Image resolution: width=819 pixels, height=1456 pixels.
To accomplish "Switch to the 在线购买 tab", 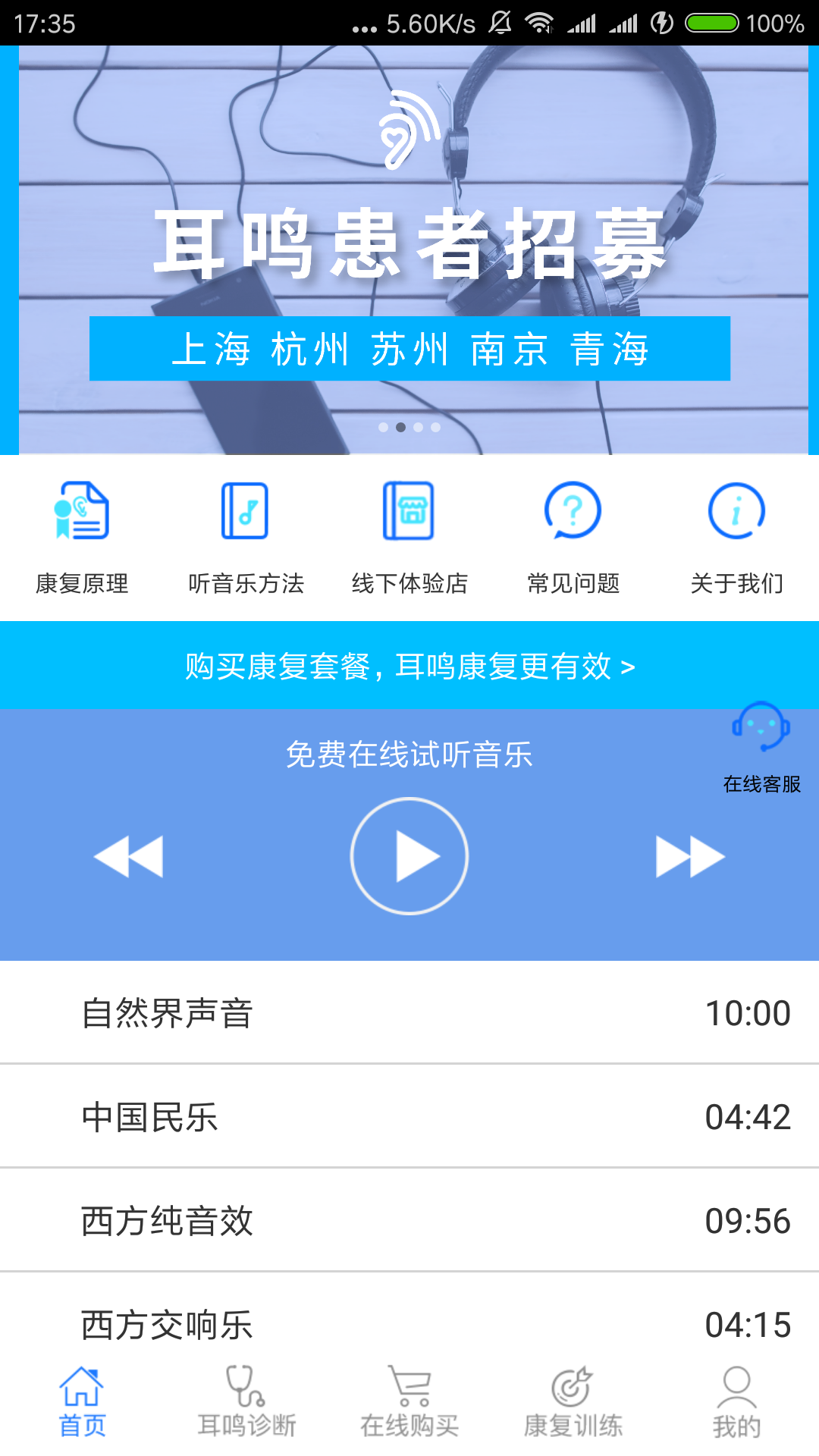I will pos(409,1403).
